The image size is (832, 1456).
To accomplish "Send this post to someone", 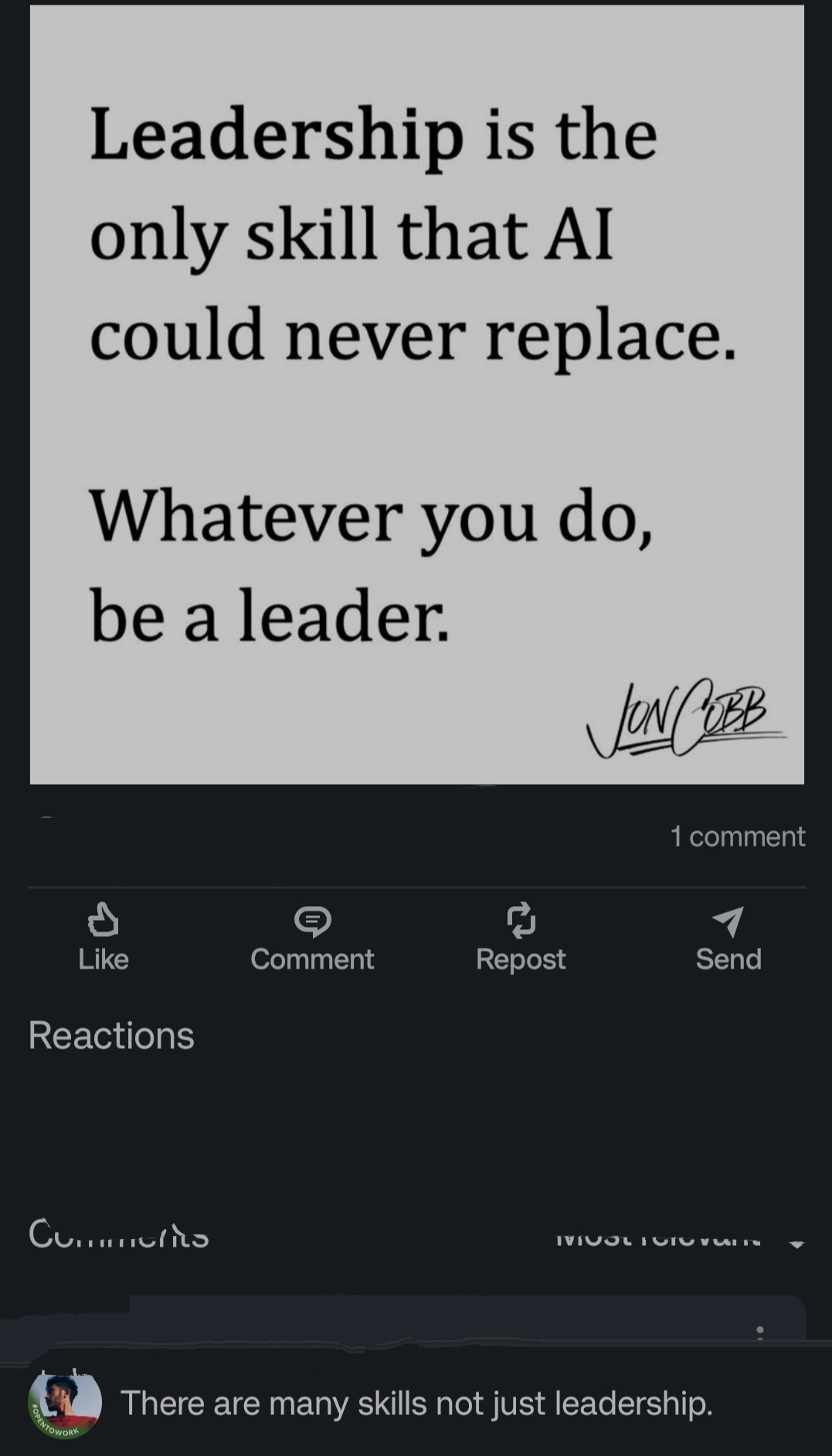I will point(728,937).
